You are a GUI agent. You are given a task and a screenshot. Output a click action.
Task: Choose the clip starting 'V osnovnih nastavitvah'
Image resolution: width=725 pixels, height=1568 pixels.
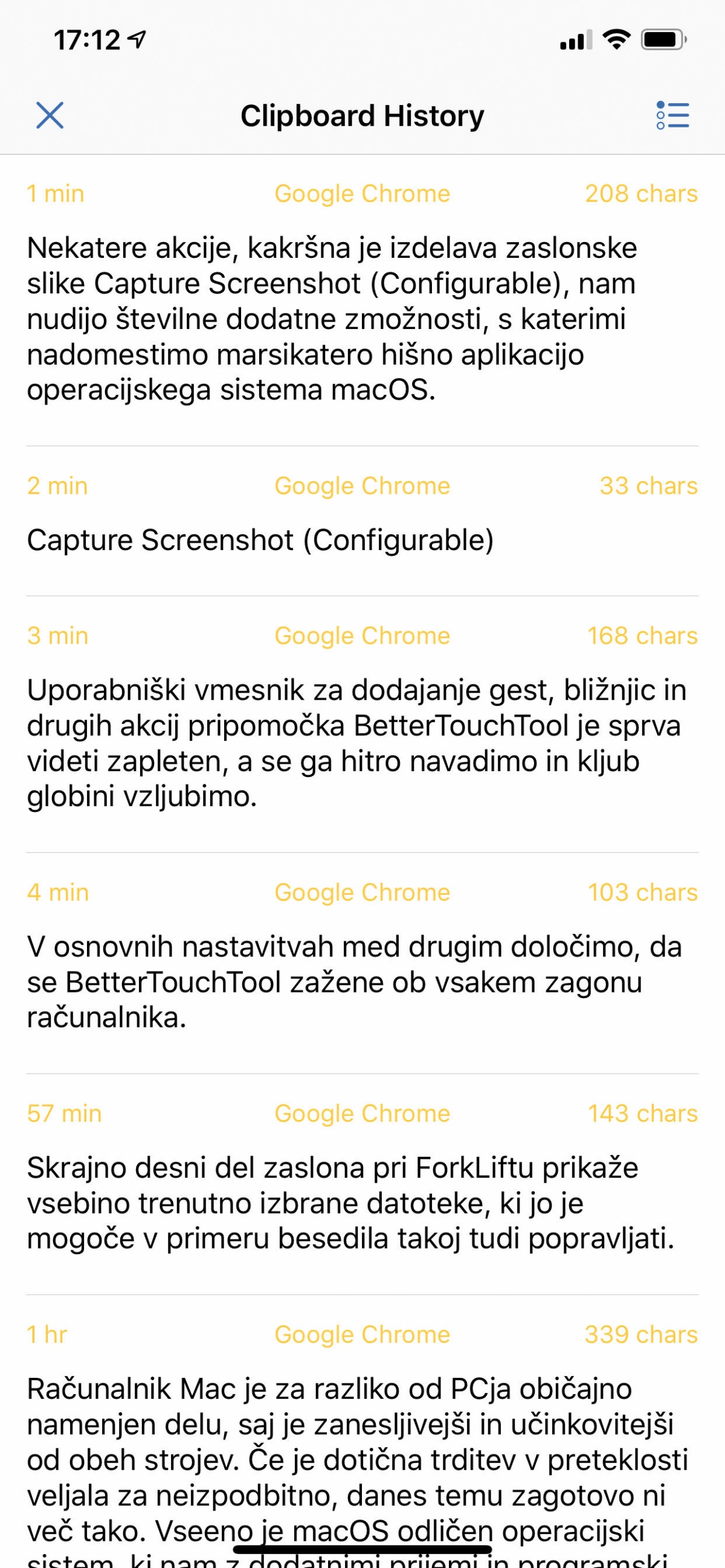click(362, 964)
